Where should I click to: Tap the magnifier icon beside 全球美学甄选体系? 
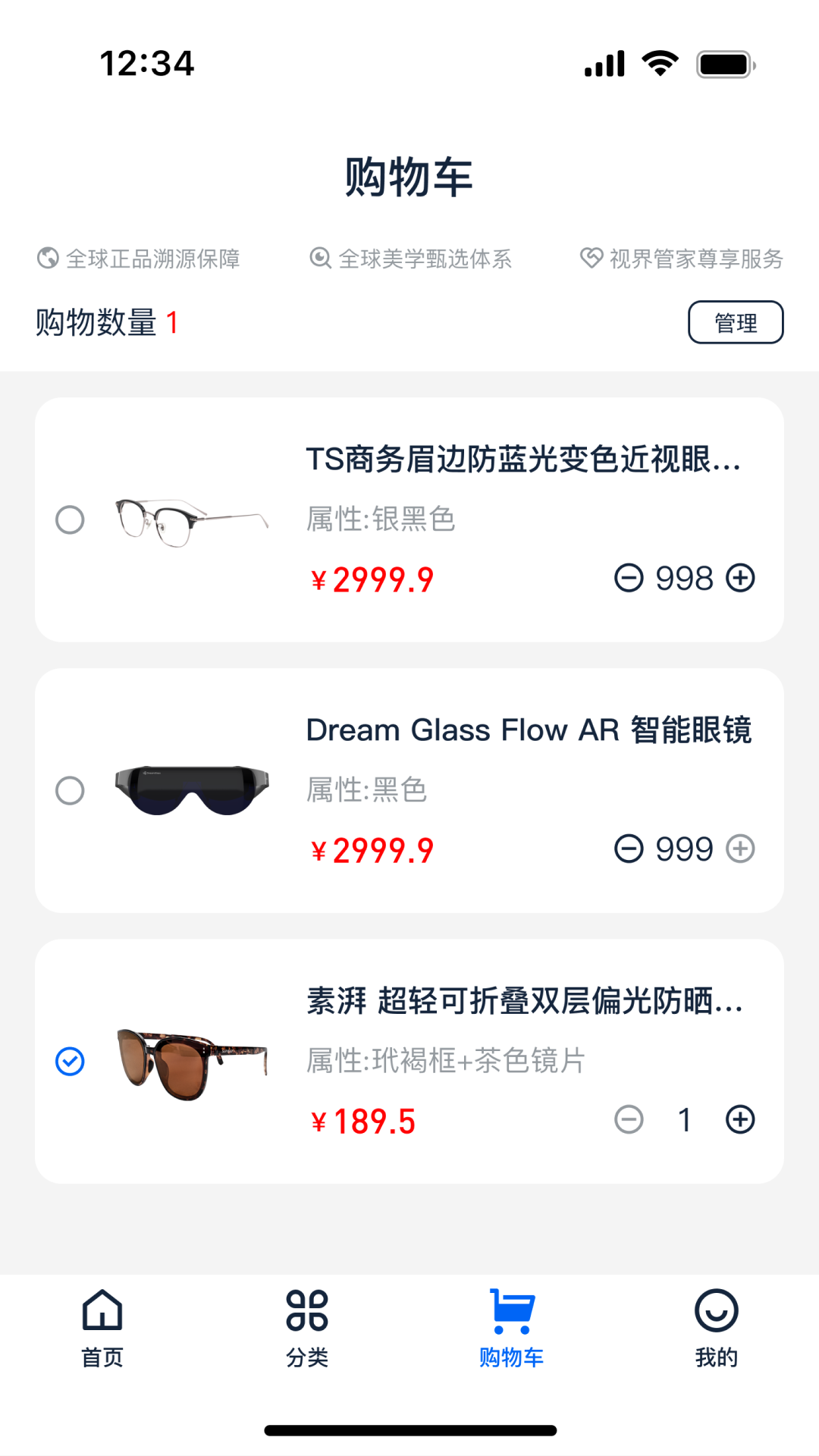[x=319, y=259]
